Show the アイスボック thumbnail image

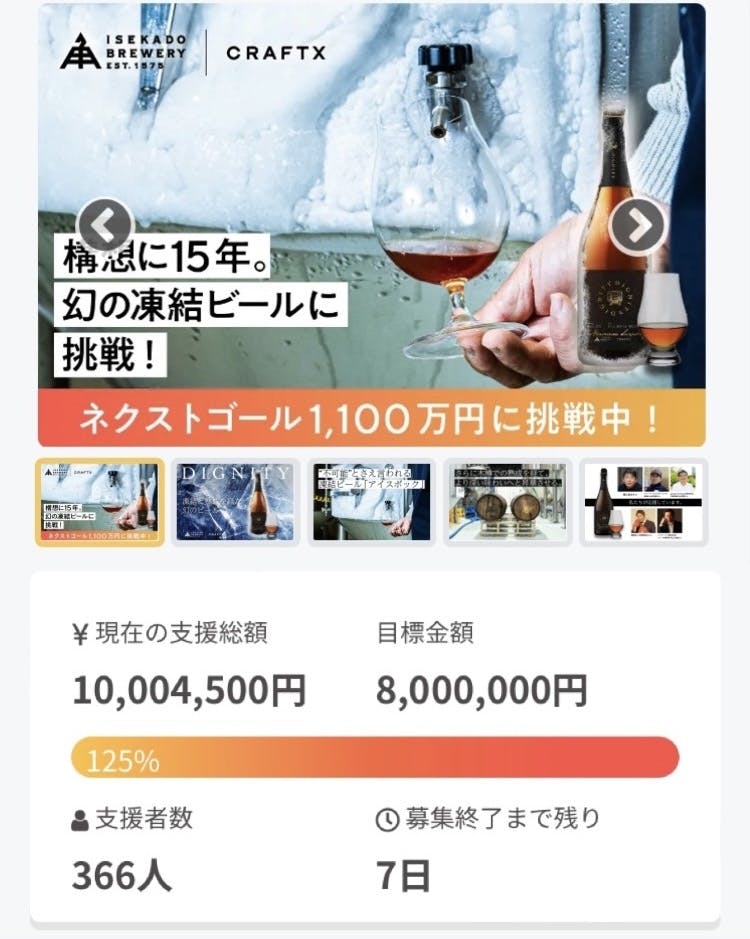click(371, 502)
